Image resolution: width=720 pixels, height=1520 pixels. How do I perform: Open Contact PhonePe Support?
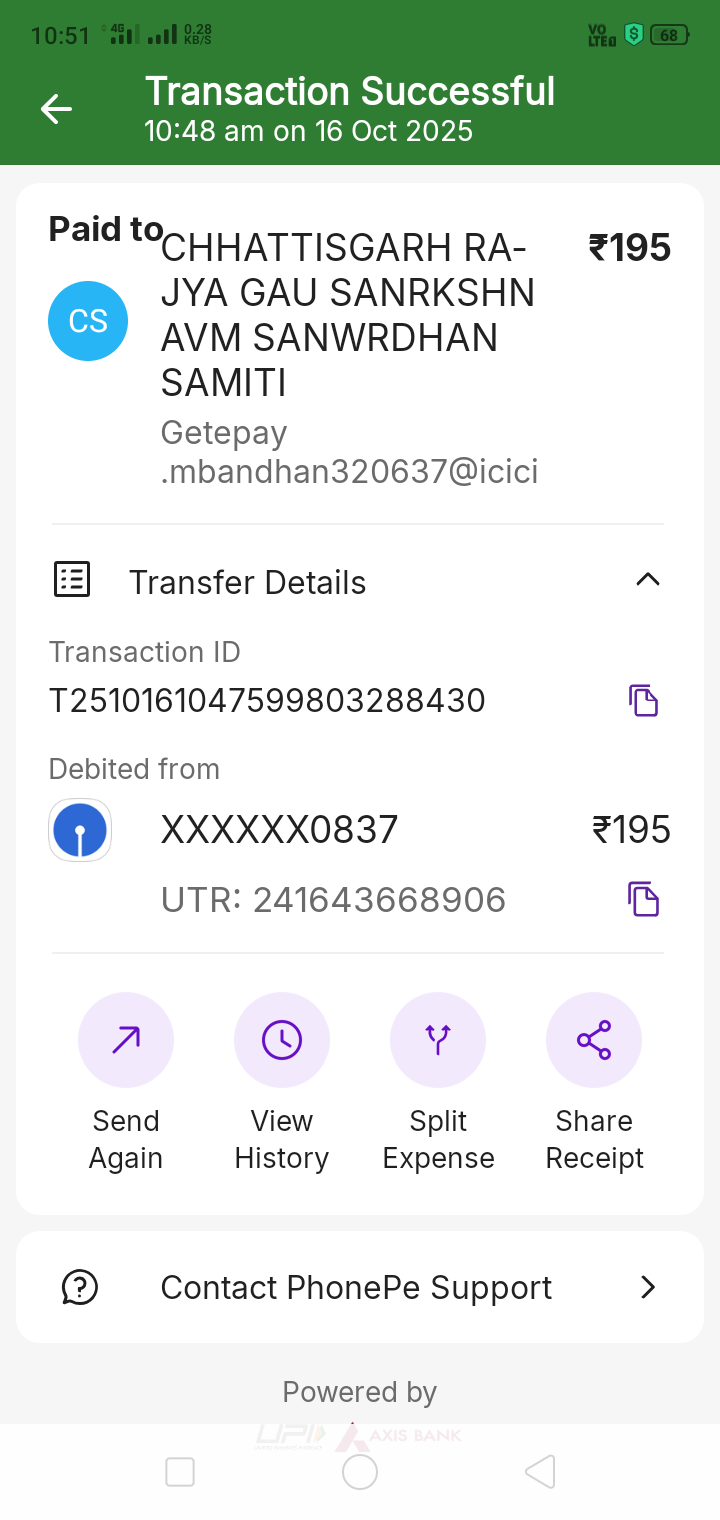360,1287
